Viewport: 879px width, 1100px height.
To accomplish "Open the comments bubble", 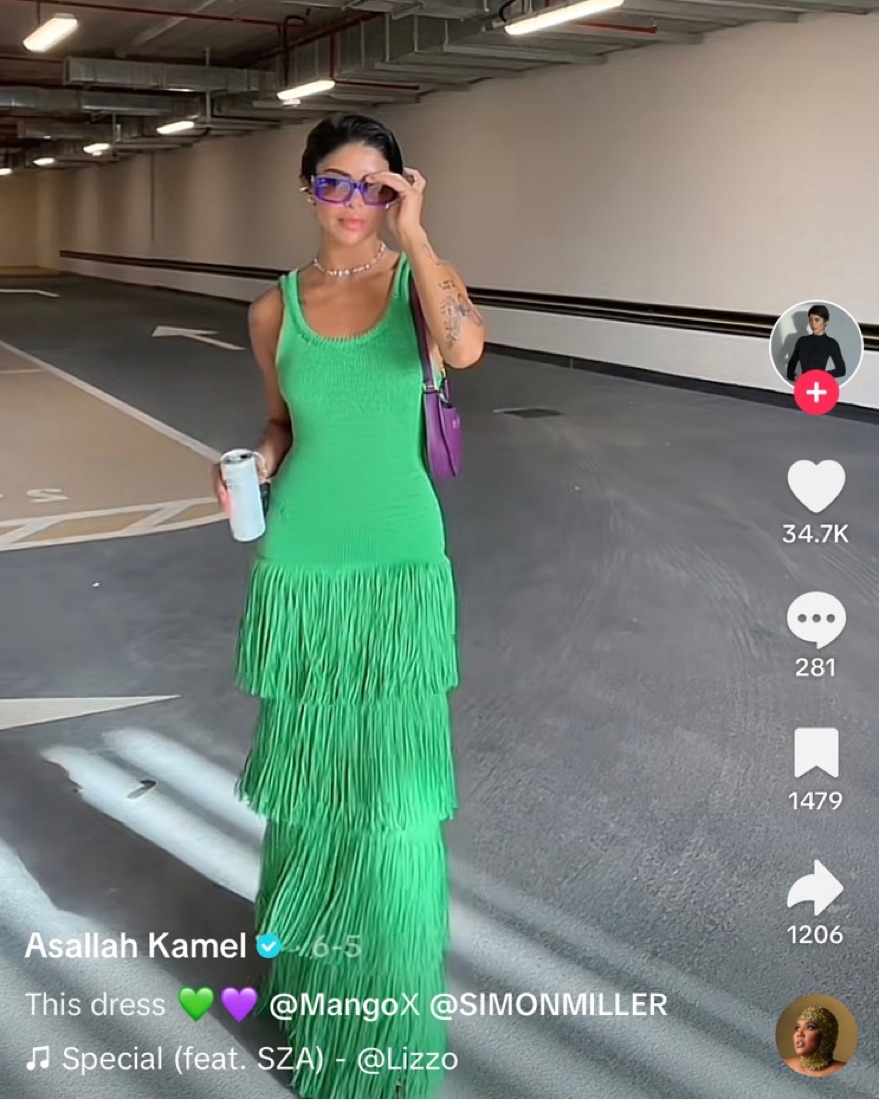I will point(816,620).
